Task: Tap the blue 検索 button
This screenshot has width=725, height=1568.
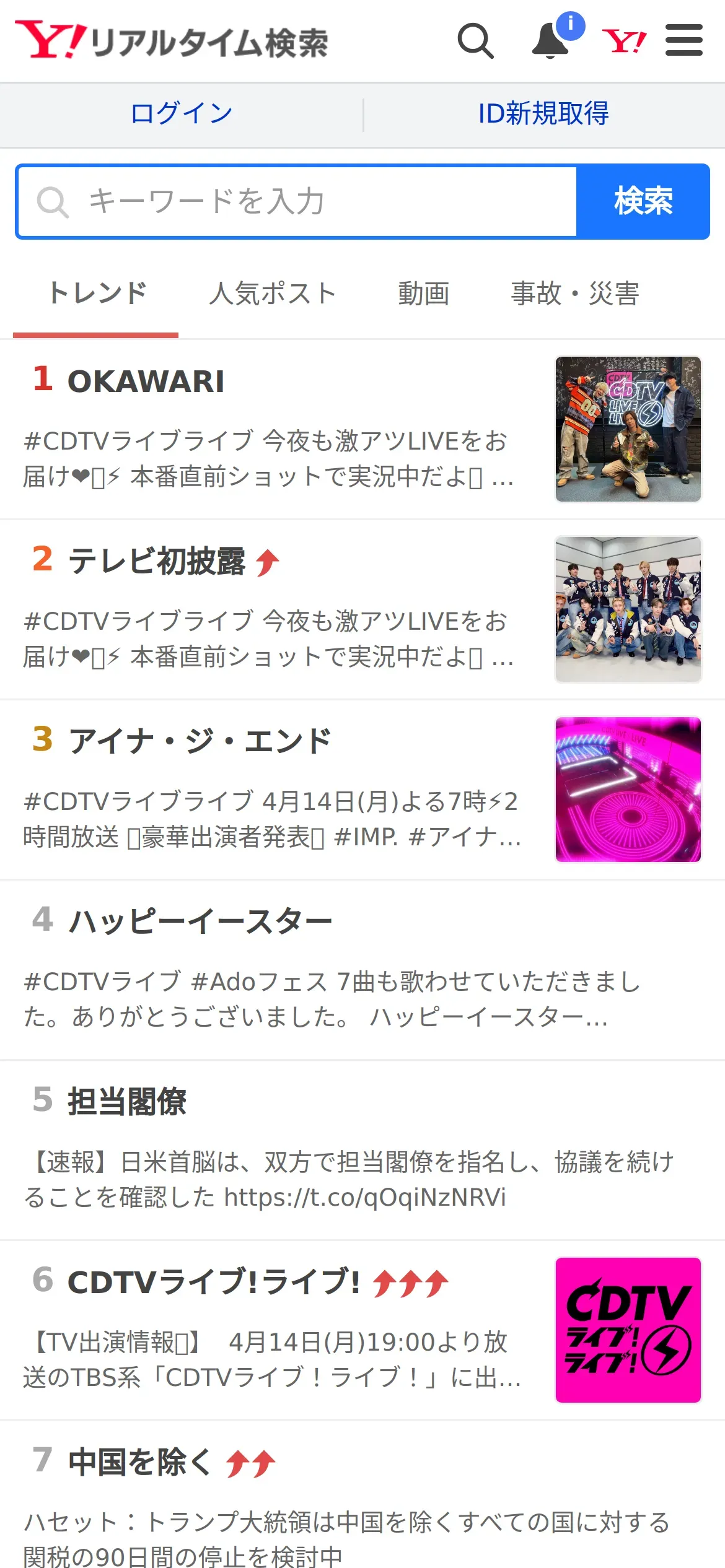Action: click(x=643, y=201)
